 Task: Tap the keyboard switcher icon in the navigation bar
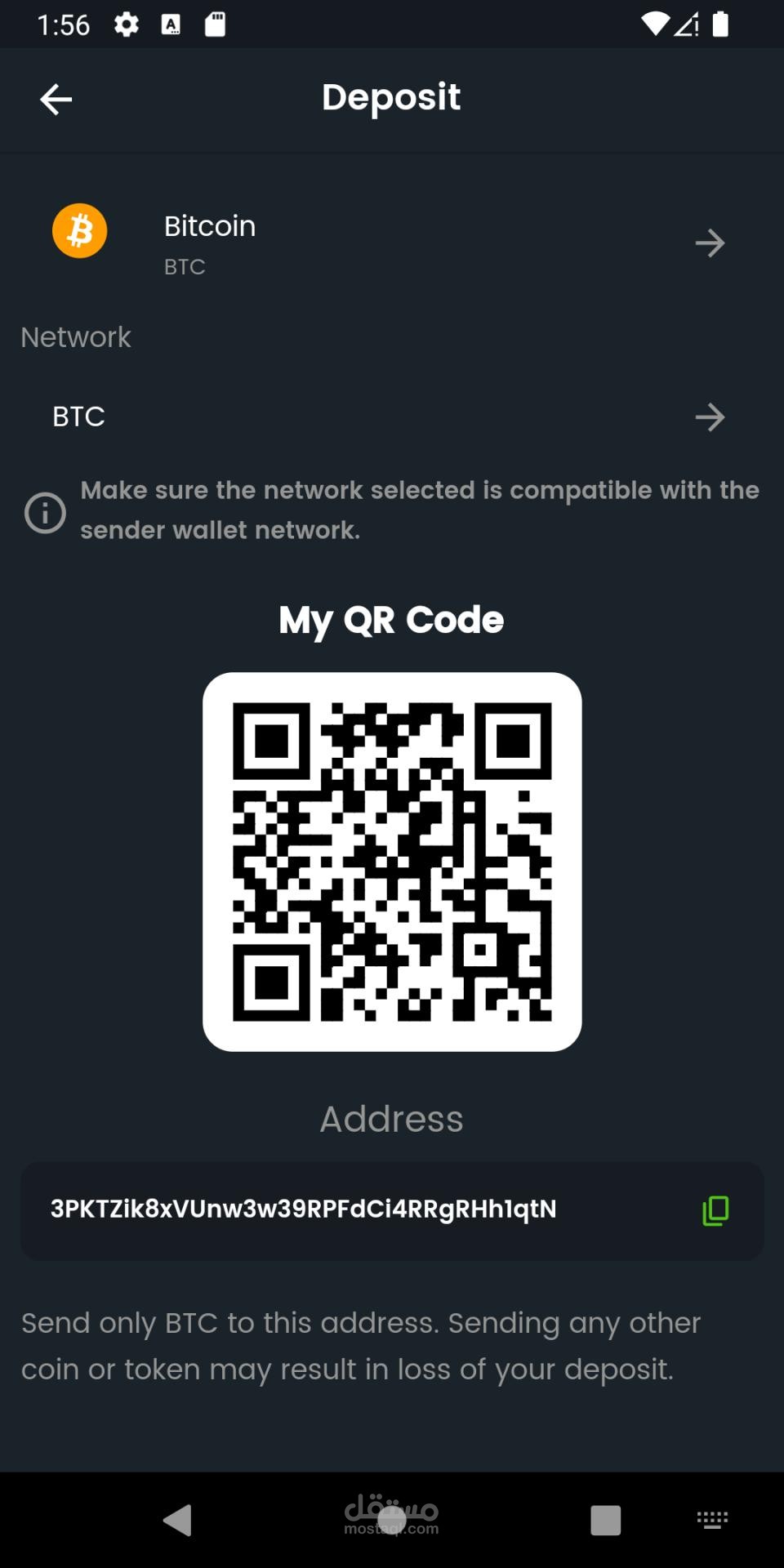(x=712, y=1520)
